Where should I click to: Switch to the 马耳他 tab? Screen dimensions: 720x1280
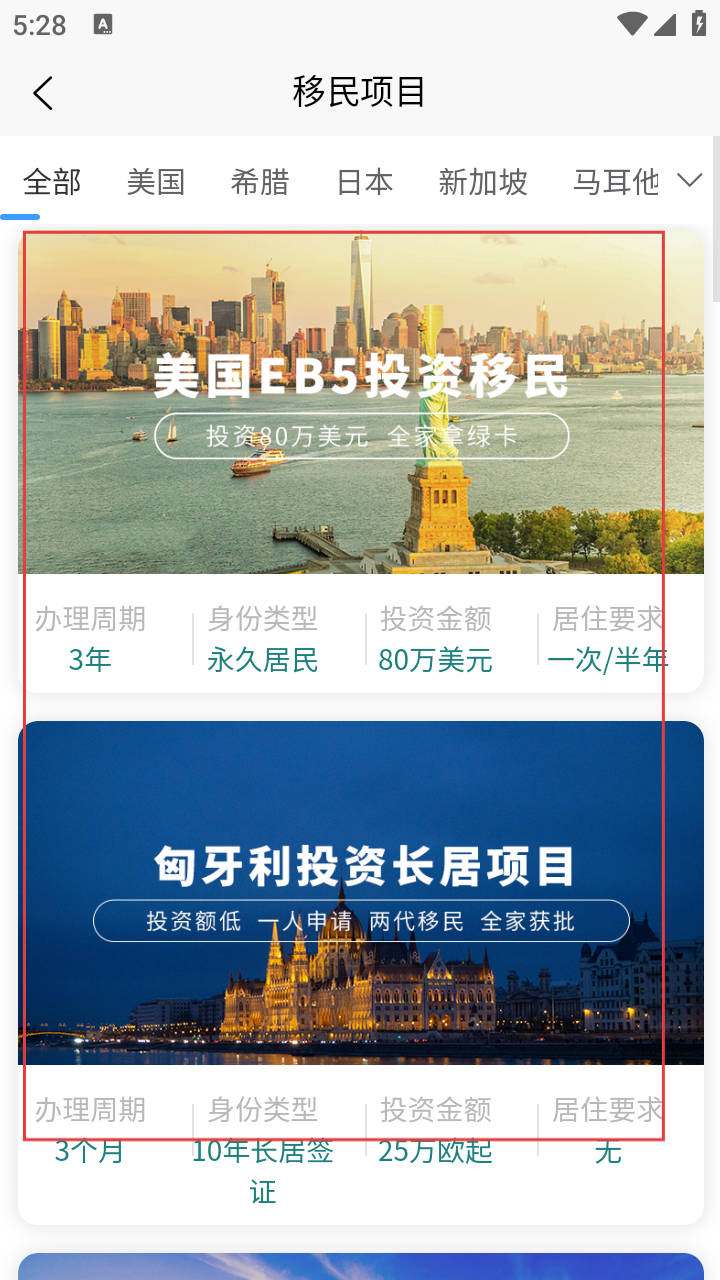click(x=615, y=182)
